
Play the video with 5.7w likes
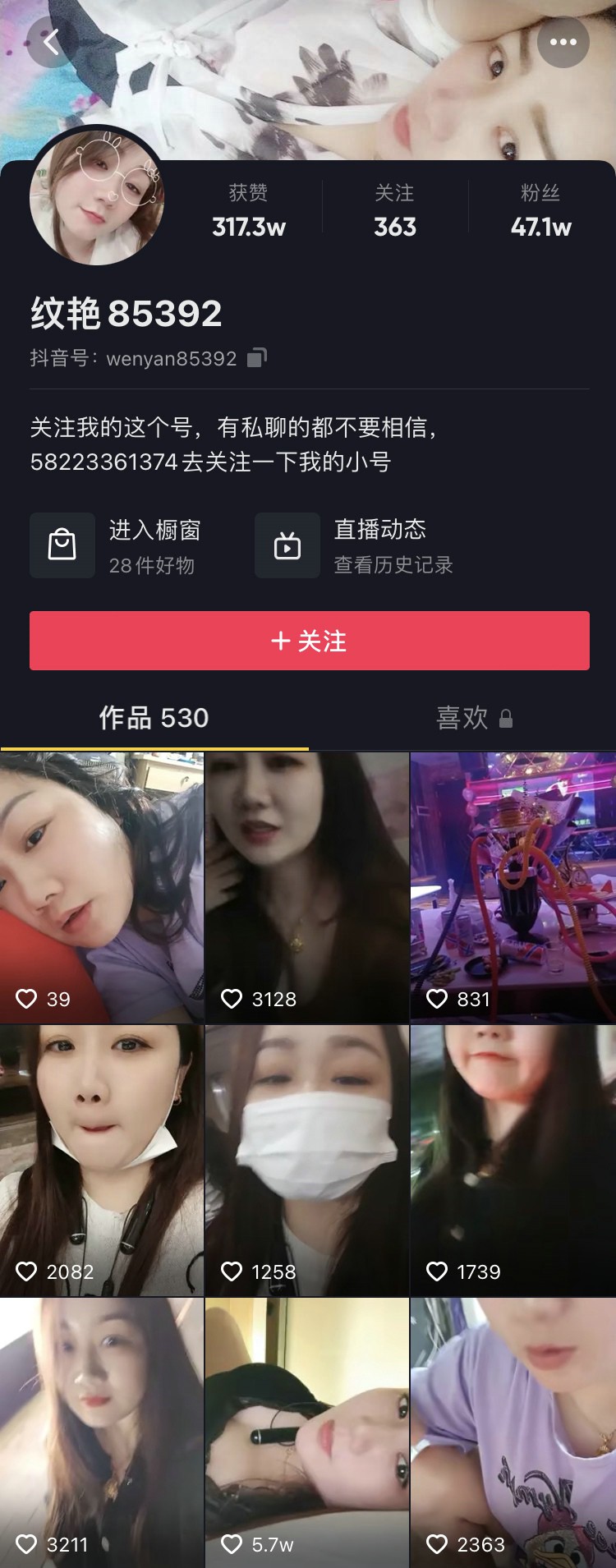coord(306,1432)
